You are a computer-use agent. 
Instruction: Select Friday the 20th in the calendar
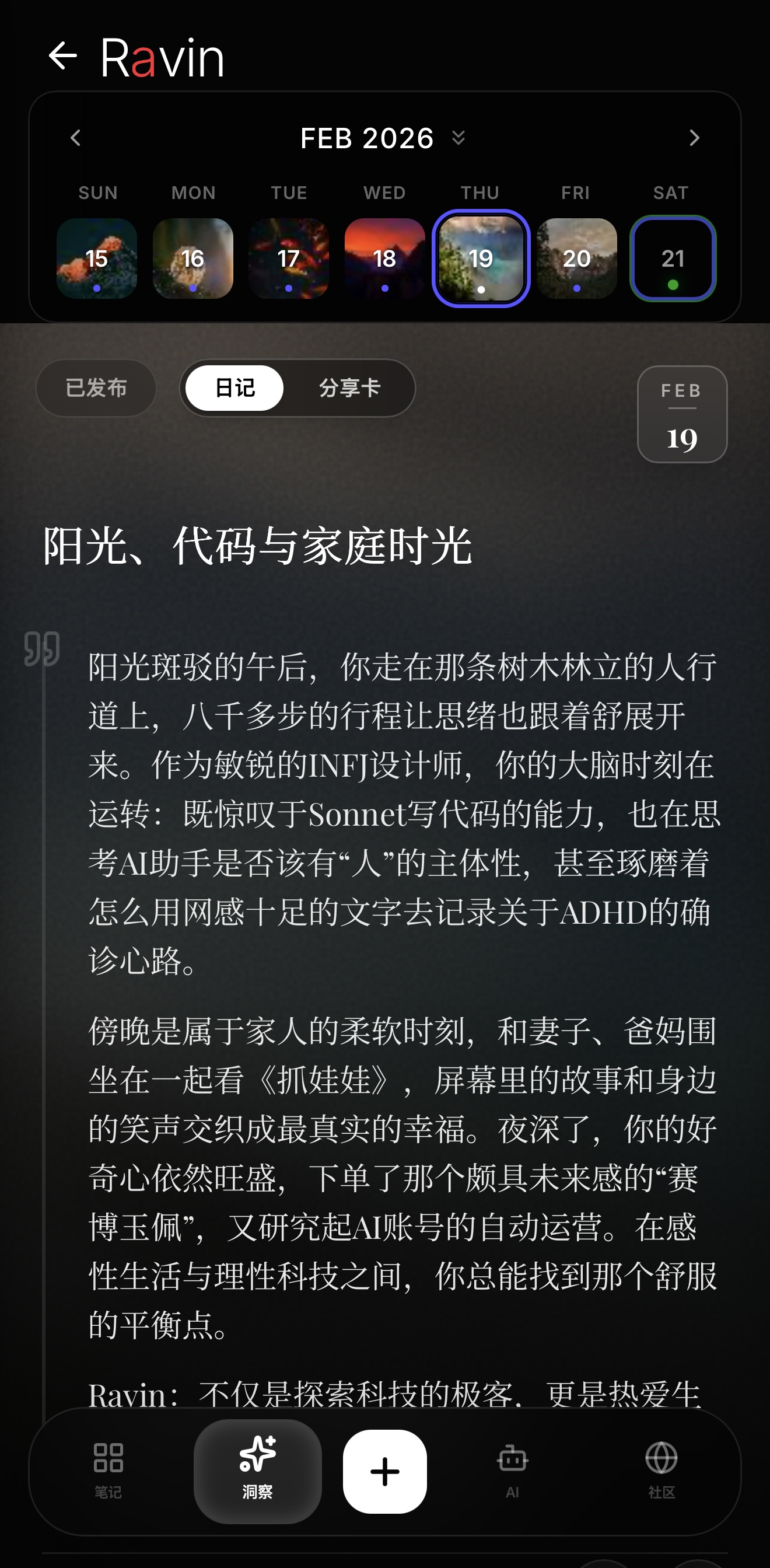point(576,259)
